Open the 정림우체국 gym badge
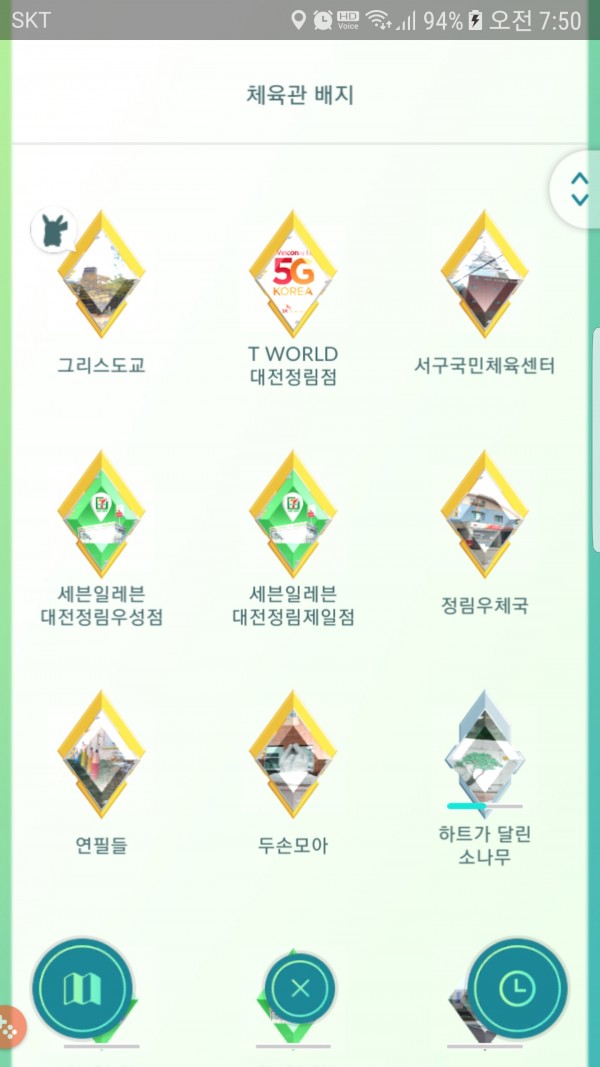 484,515
